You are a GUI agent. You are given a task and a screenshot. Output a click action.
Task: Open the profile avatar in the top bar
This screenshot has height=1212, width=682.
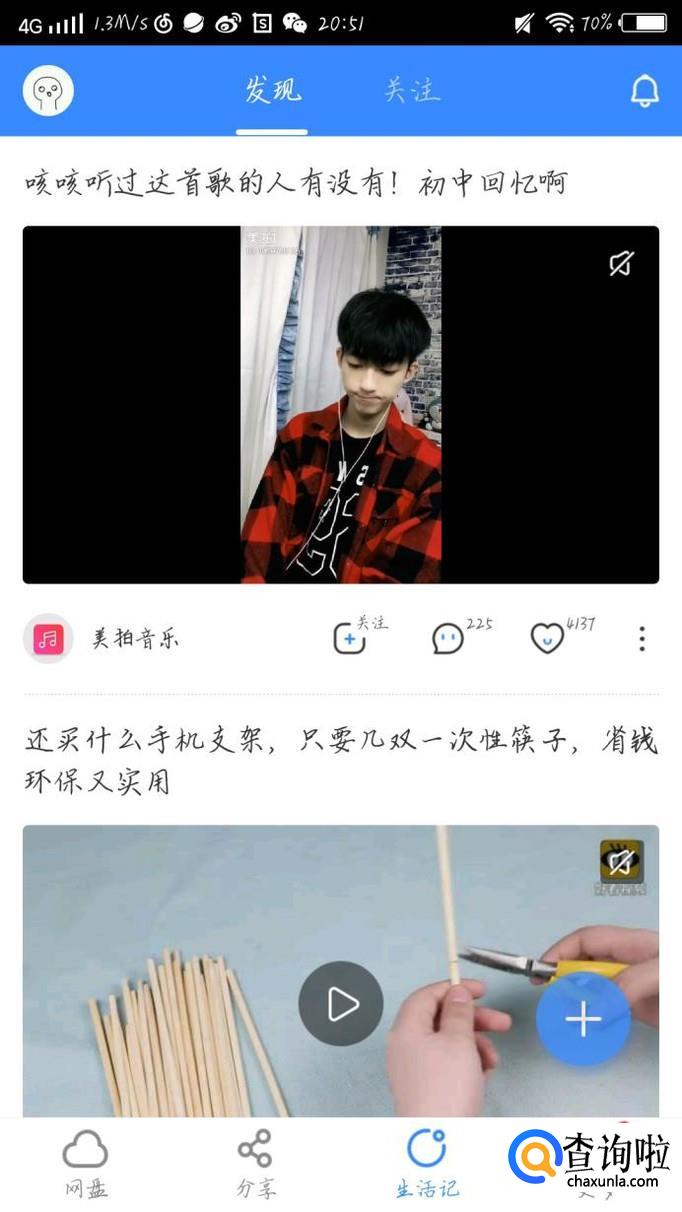coord(48,91)
